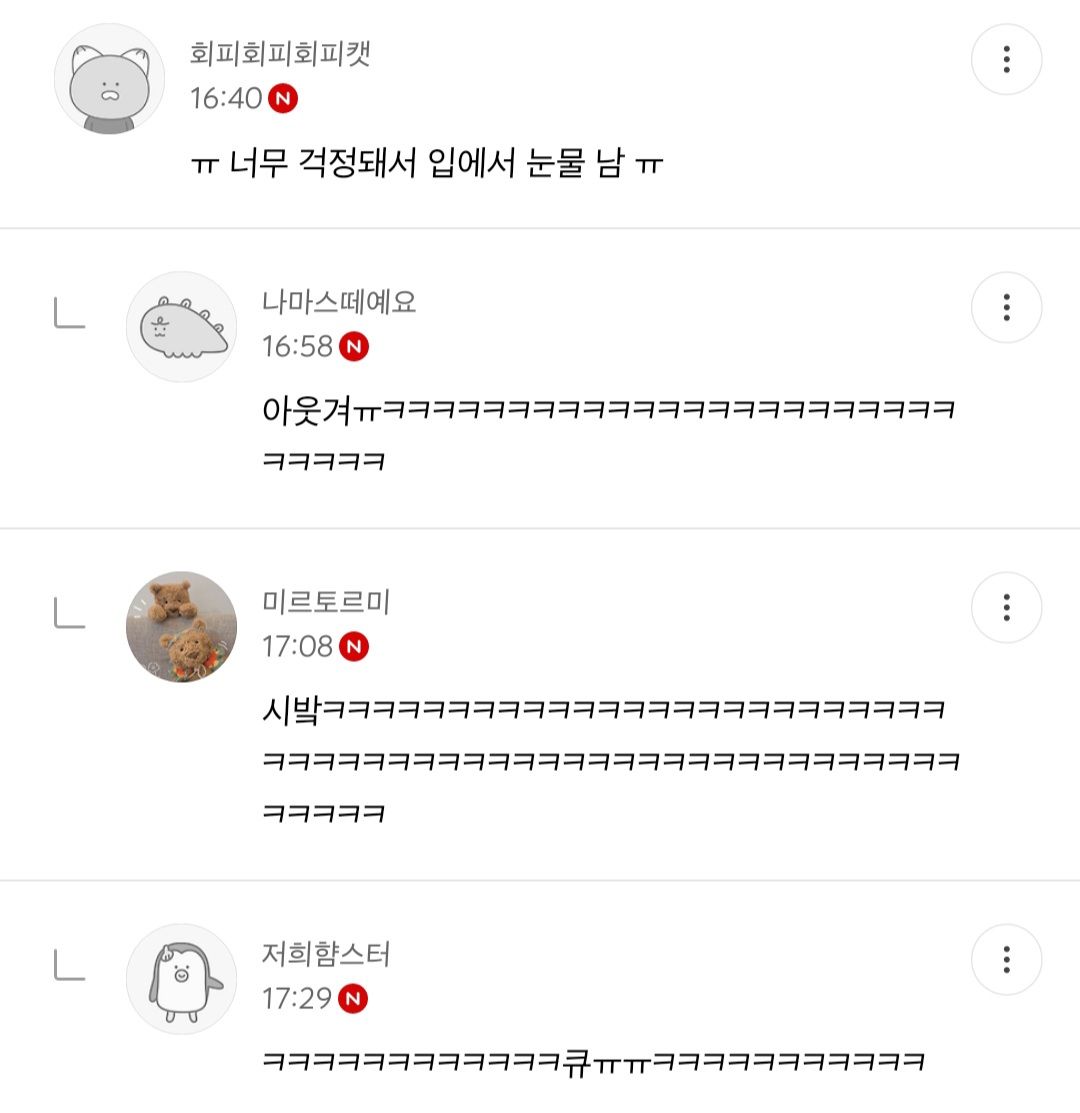Visit 저희햄스터's profile via avatar
Viewport: 1080px width, 1113px height.
click(181, 979)
